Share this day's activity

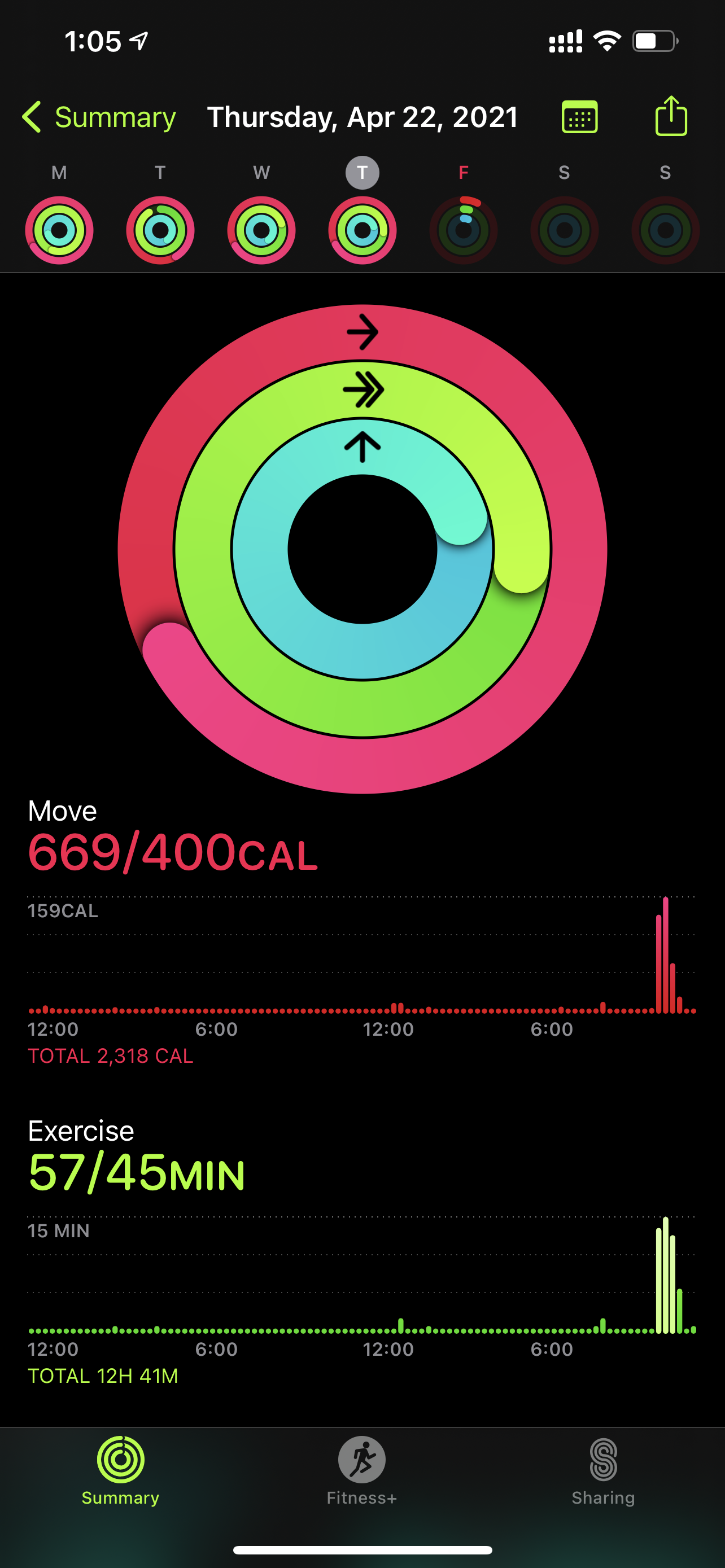671,116
